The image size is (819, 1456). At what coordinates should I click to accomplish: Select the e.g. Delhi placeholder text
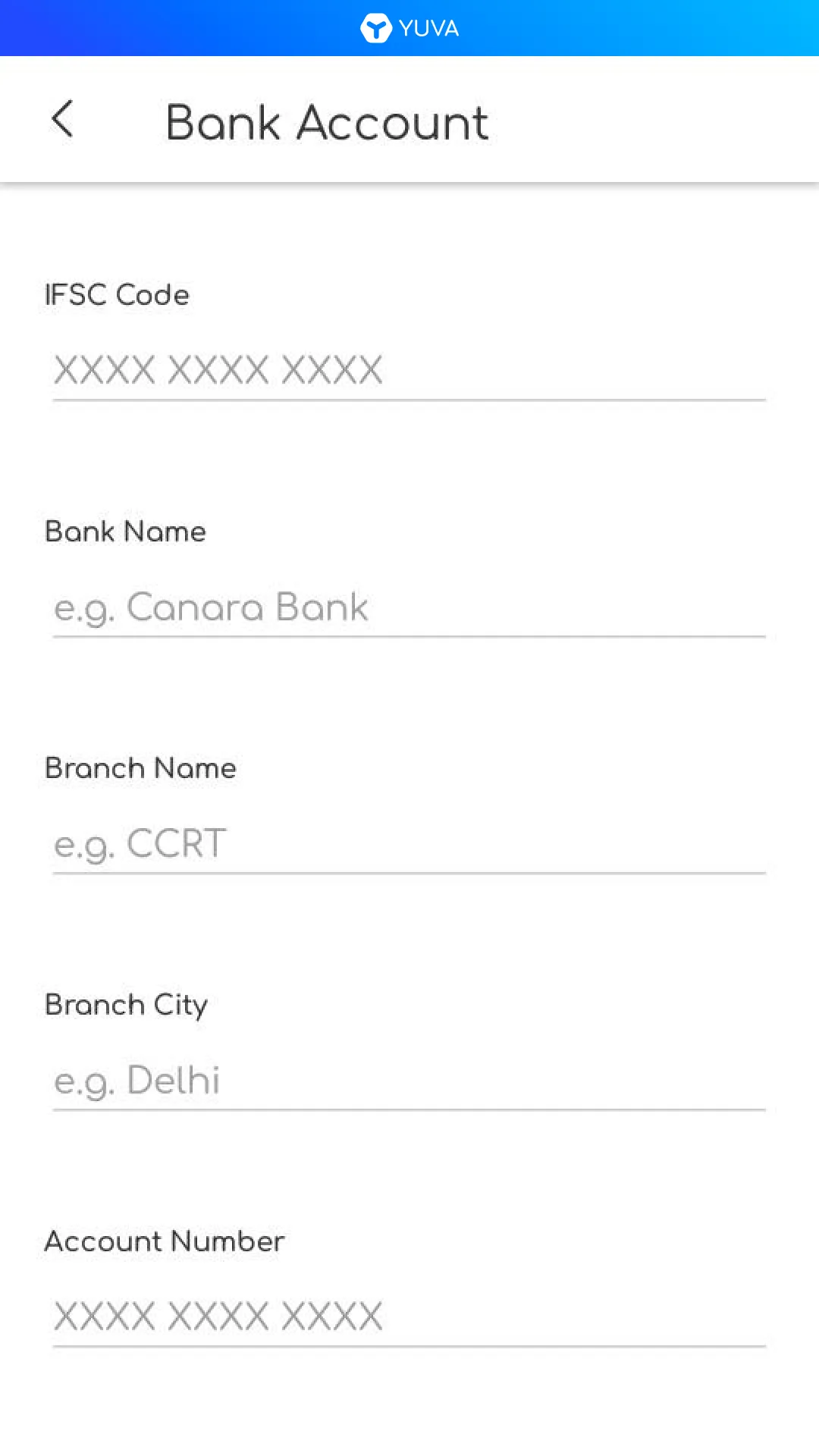136,1080
